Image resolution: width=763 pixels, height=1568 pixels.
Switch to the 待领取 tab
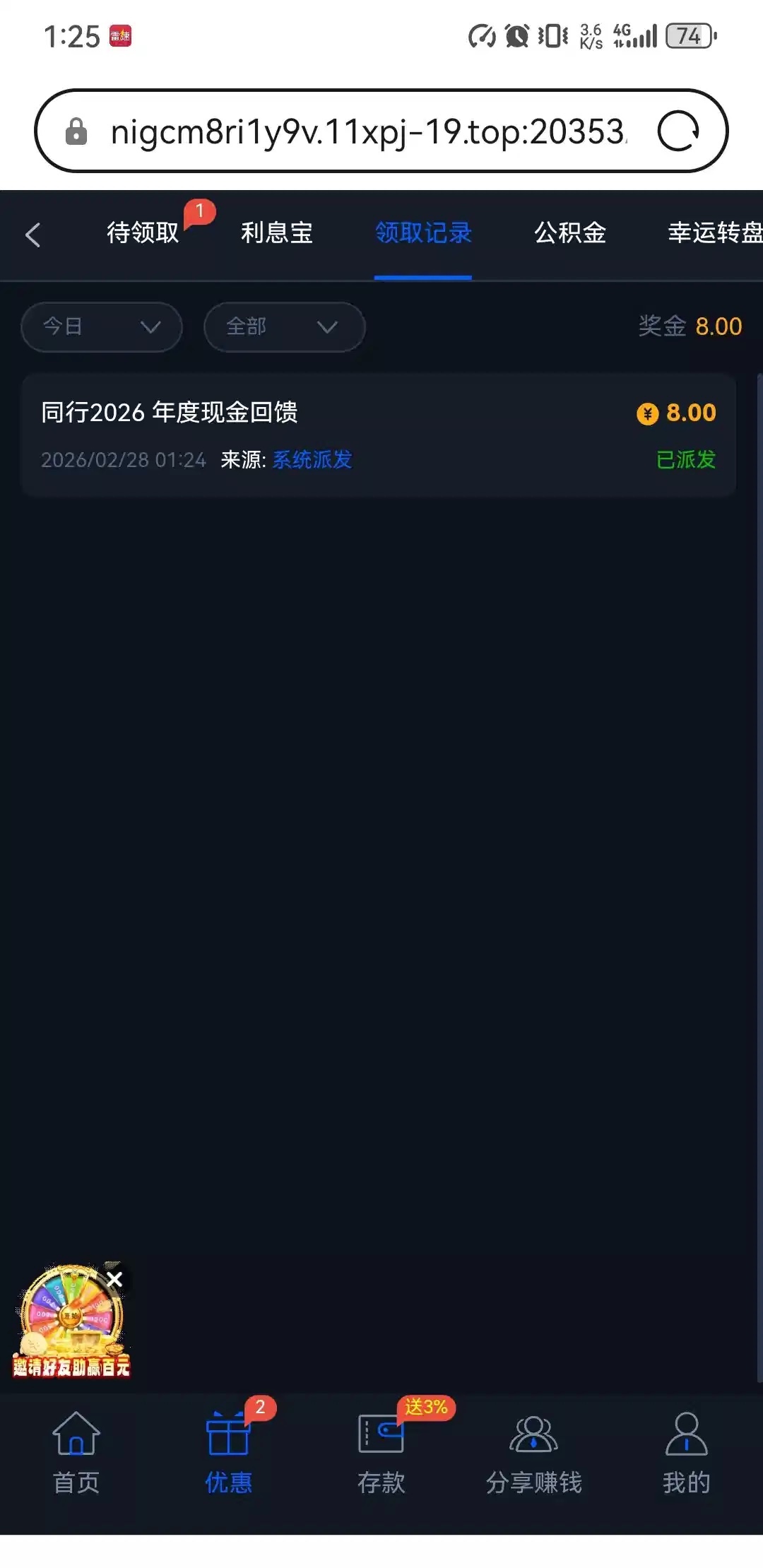click(x=143, y=232)
